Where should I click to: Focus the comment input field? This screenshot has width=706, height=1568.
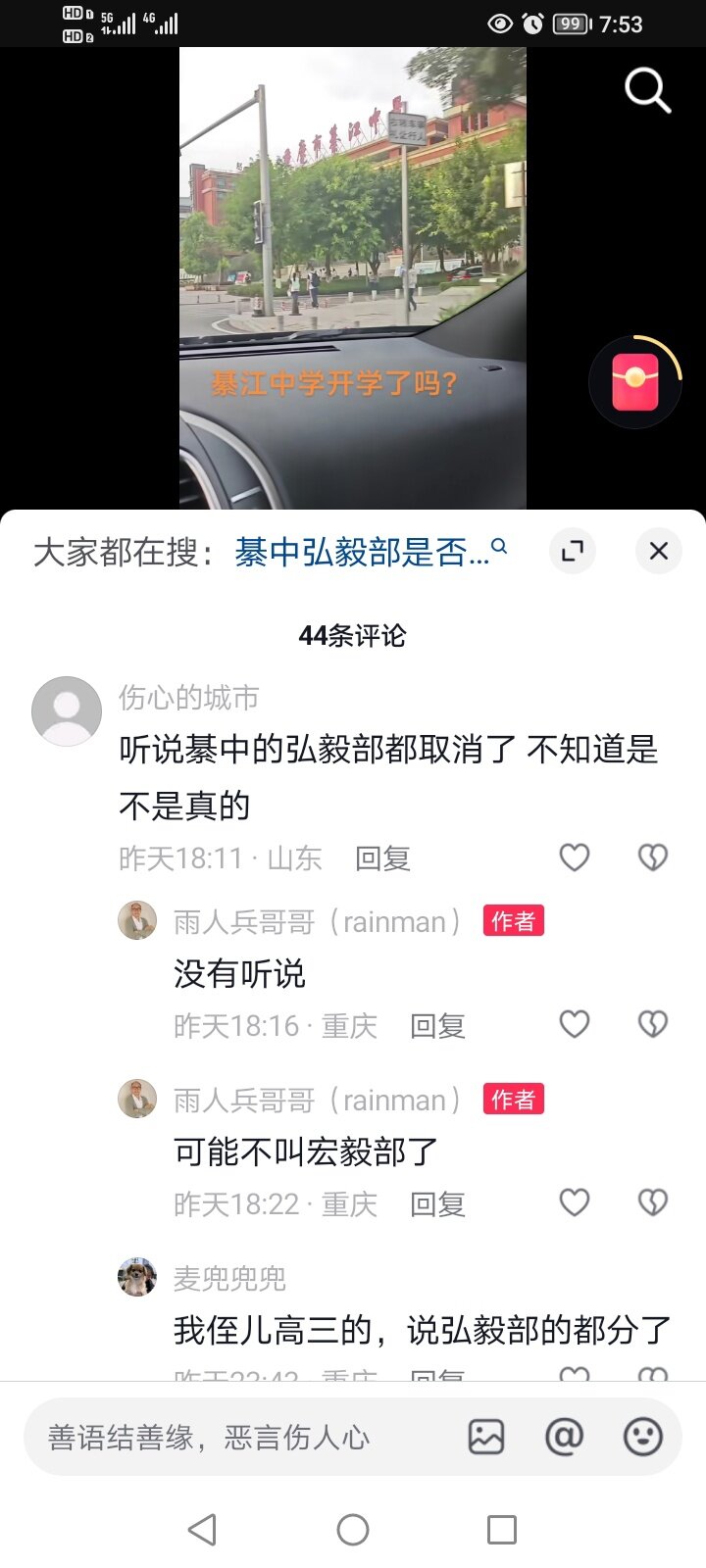coord(235,1438)
